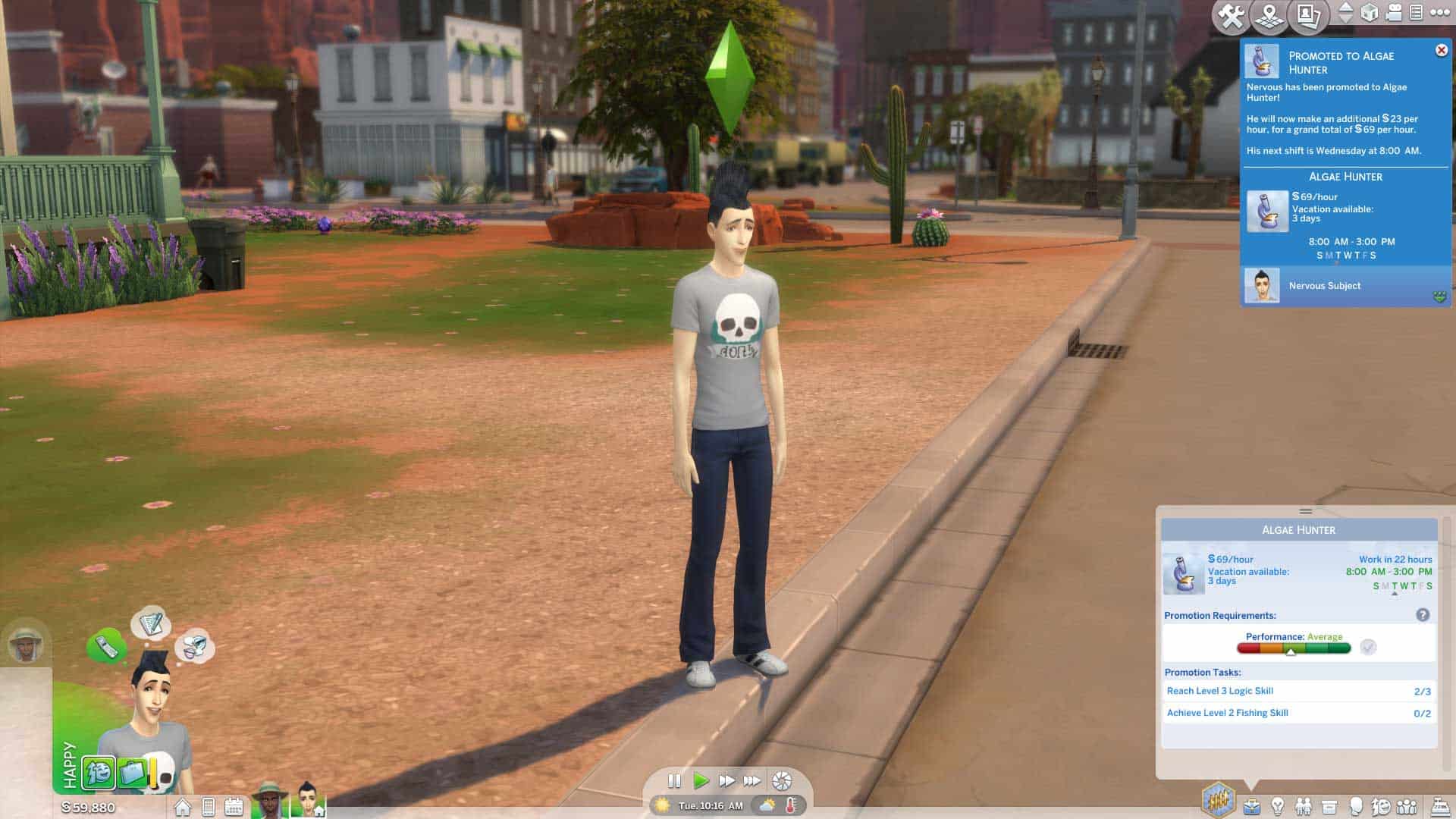Screen dimensions: 1456x819
Task: Dismiss the Promoted to Algae Hunter notification
Action: pyautogui.click(x=1441, y=50)
